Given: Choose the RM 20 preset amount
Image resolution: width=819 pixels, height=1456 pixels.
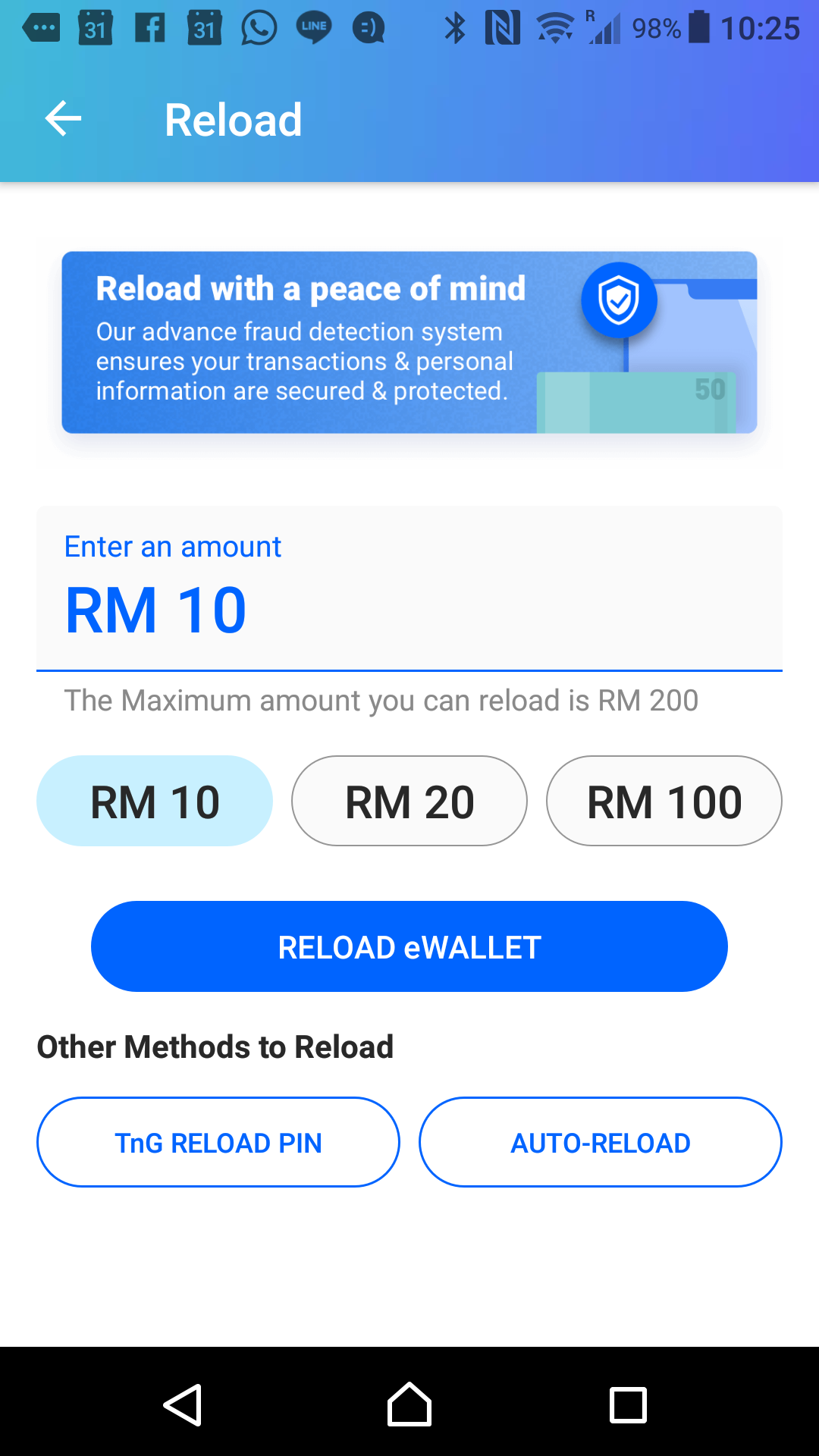Looking at the screenshot, I should 409,801.
